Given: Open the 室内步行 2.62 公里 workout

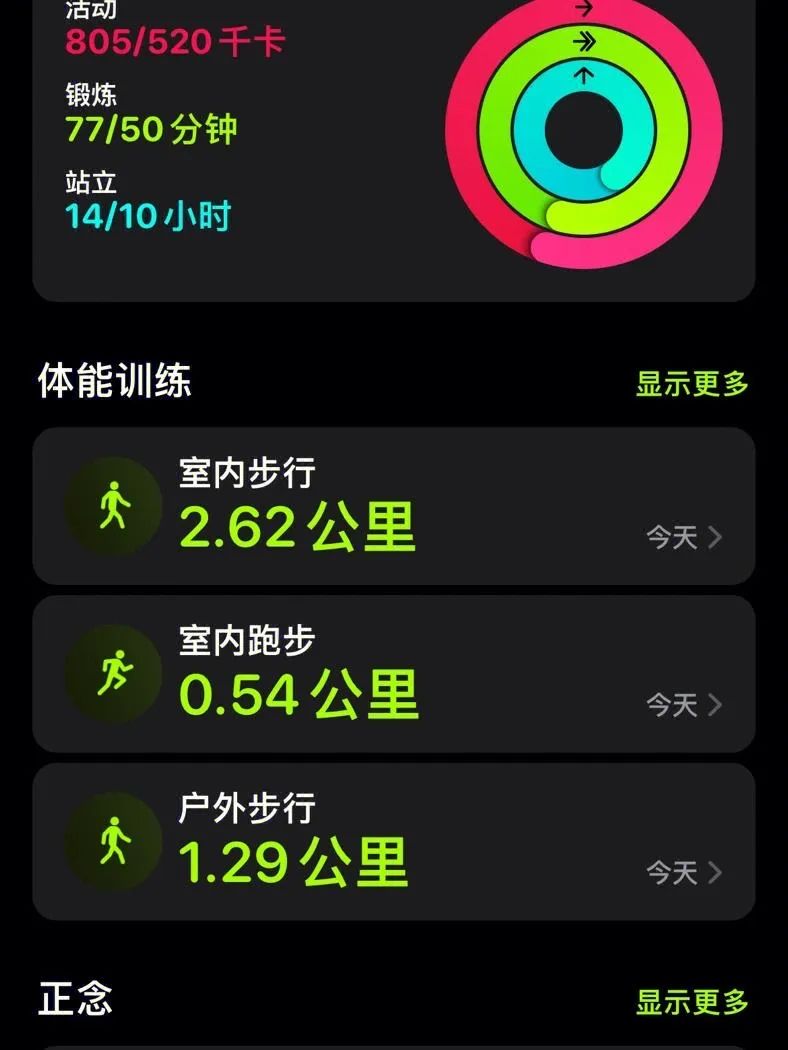Looking at the screenshot, I should click(393, 506).
